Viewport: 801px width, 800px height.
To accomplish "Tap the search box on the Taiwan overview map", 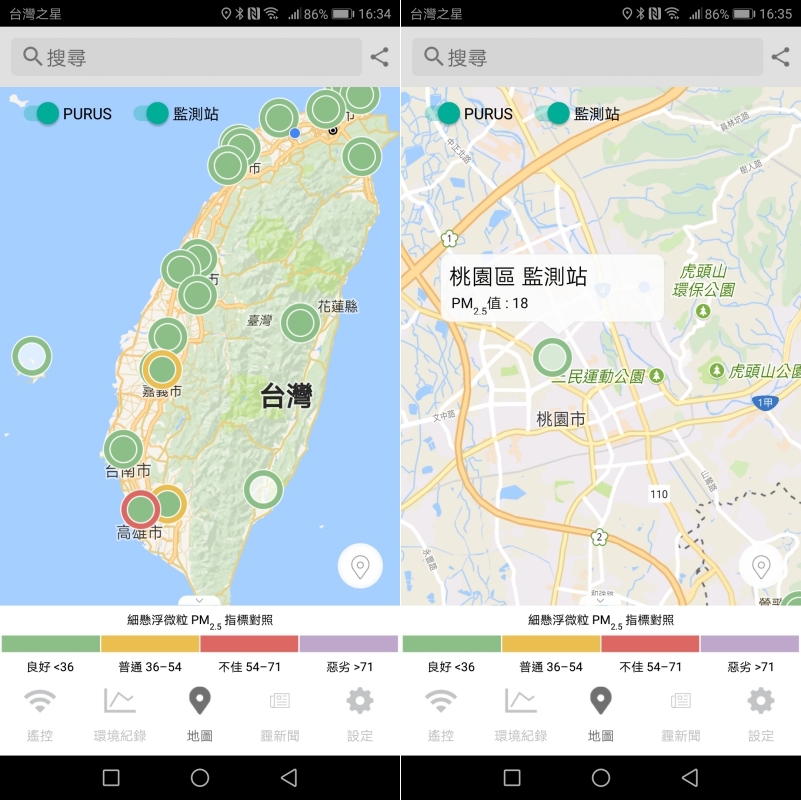I will click(x=186, y=57).
